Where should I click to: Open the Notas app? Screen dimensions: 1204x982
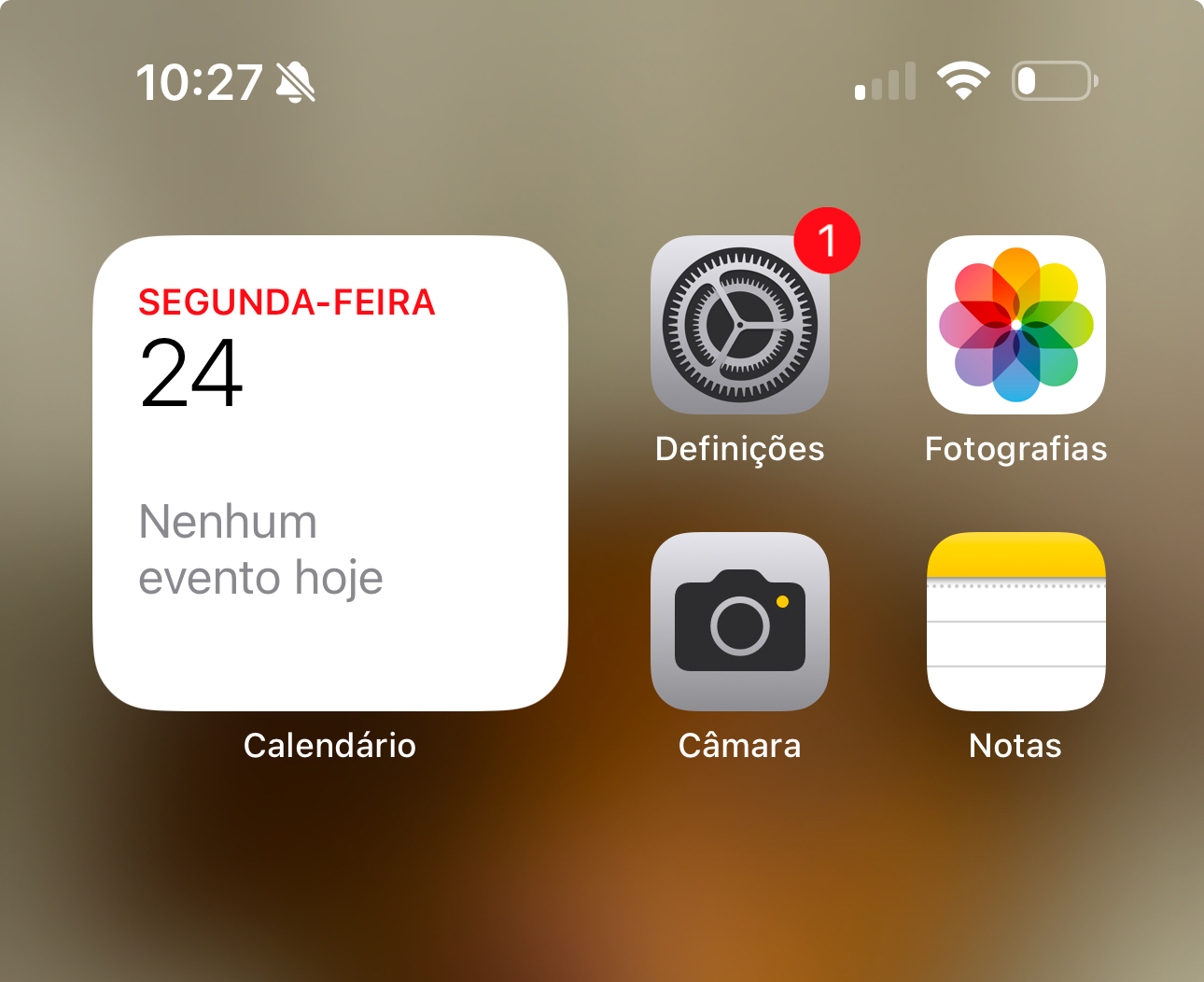point(1015,622)
